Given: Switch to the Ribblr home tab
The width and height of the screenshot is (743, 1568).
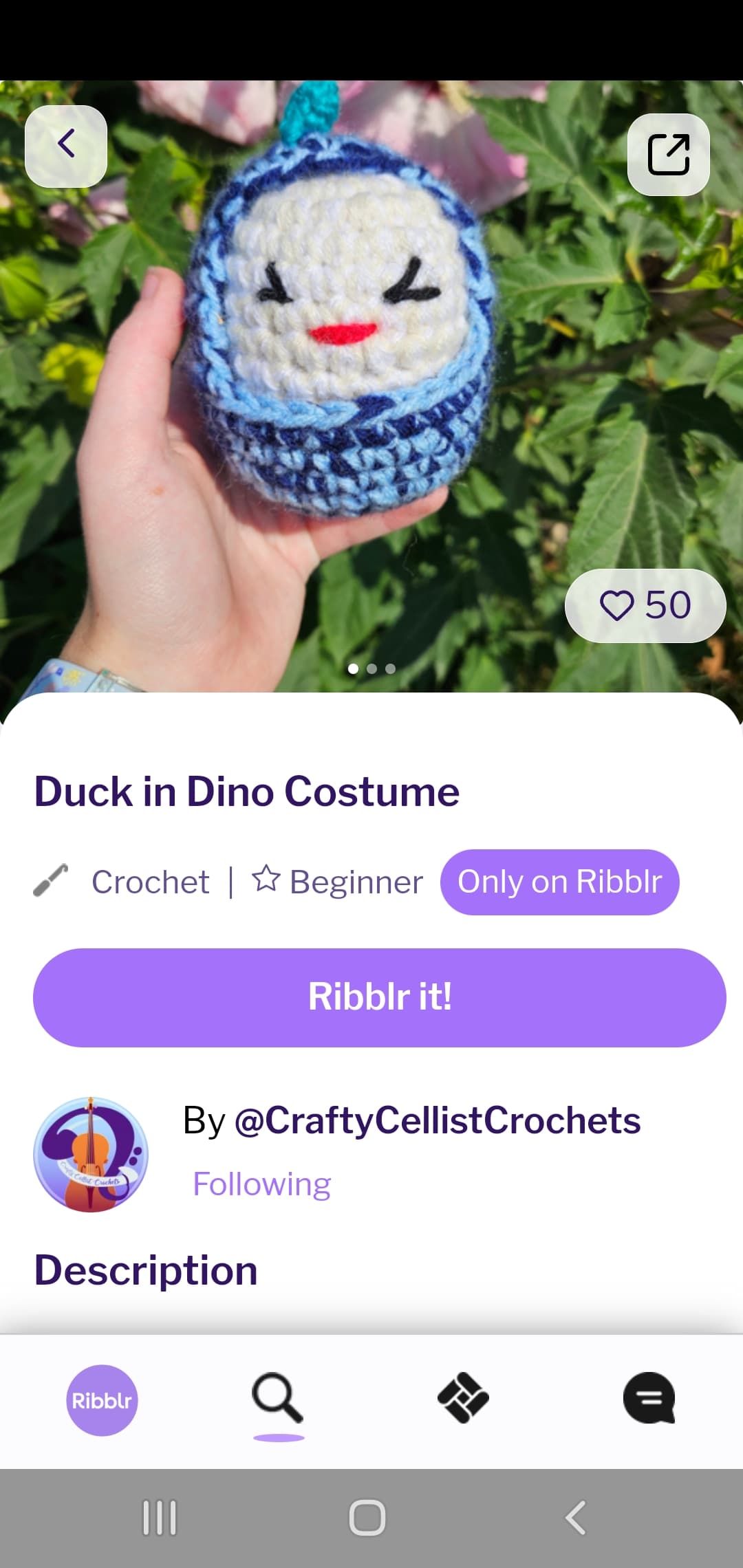Looking at the screenshot, I should pos(102,1400).
